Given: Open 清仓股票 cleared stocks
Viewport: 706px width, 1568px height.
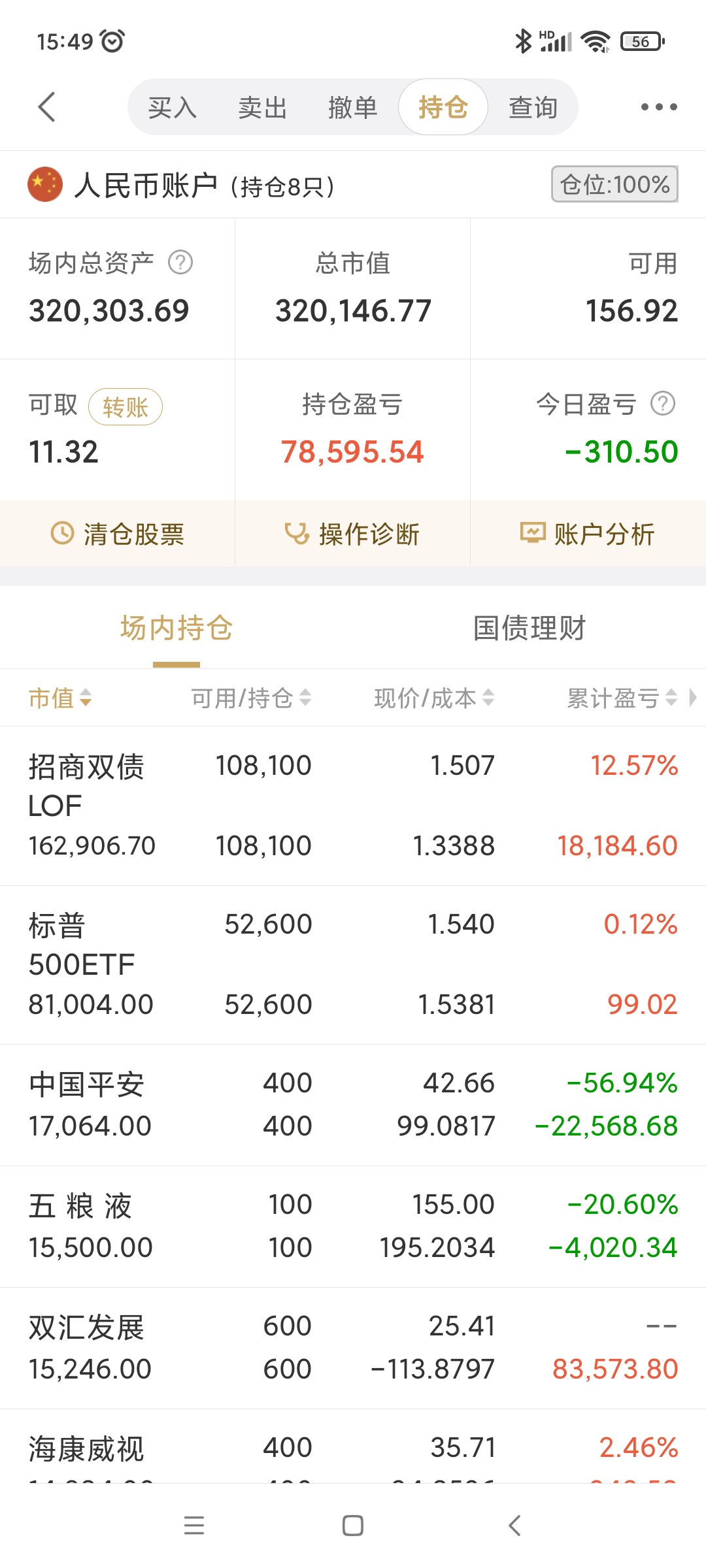Looking at the screenshot, I should click(118, 534).
